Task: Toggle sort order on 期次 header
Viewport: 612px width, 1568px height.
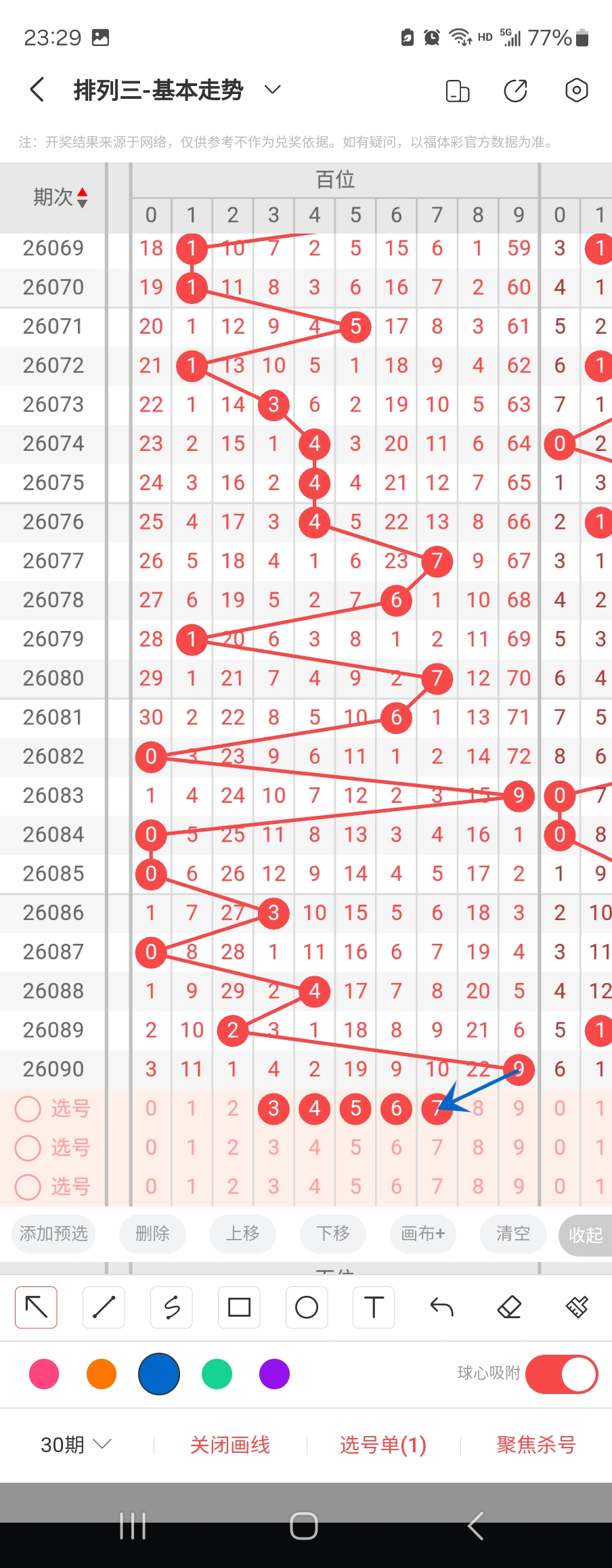Action: (61, 197)
